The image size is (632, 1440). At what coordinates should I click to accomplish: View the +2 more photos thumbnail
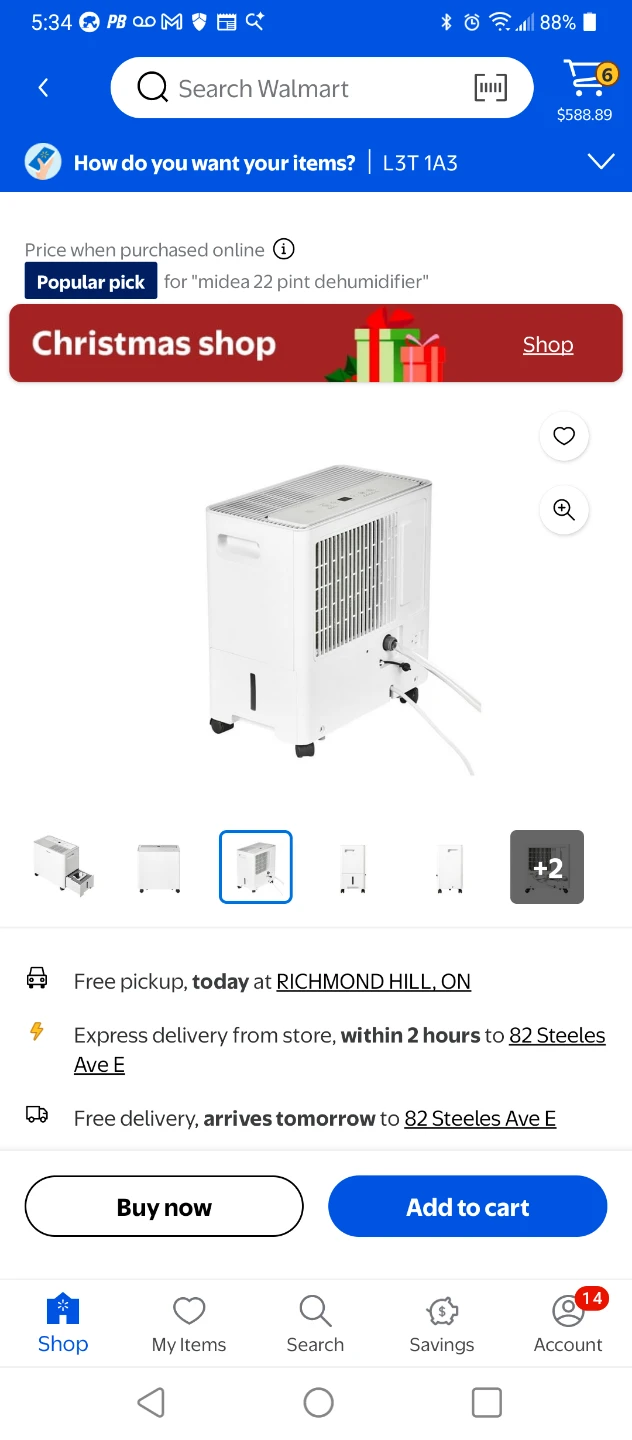point(546,867)
